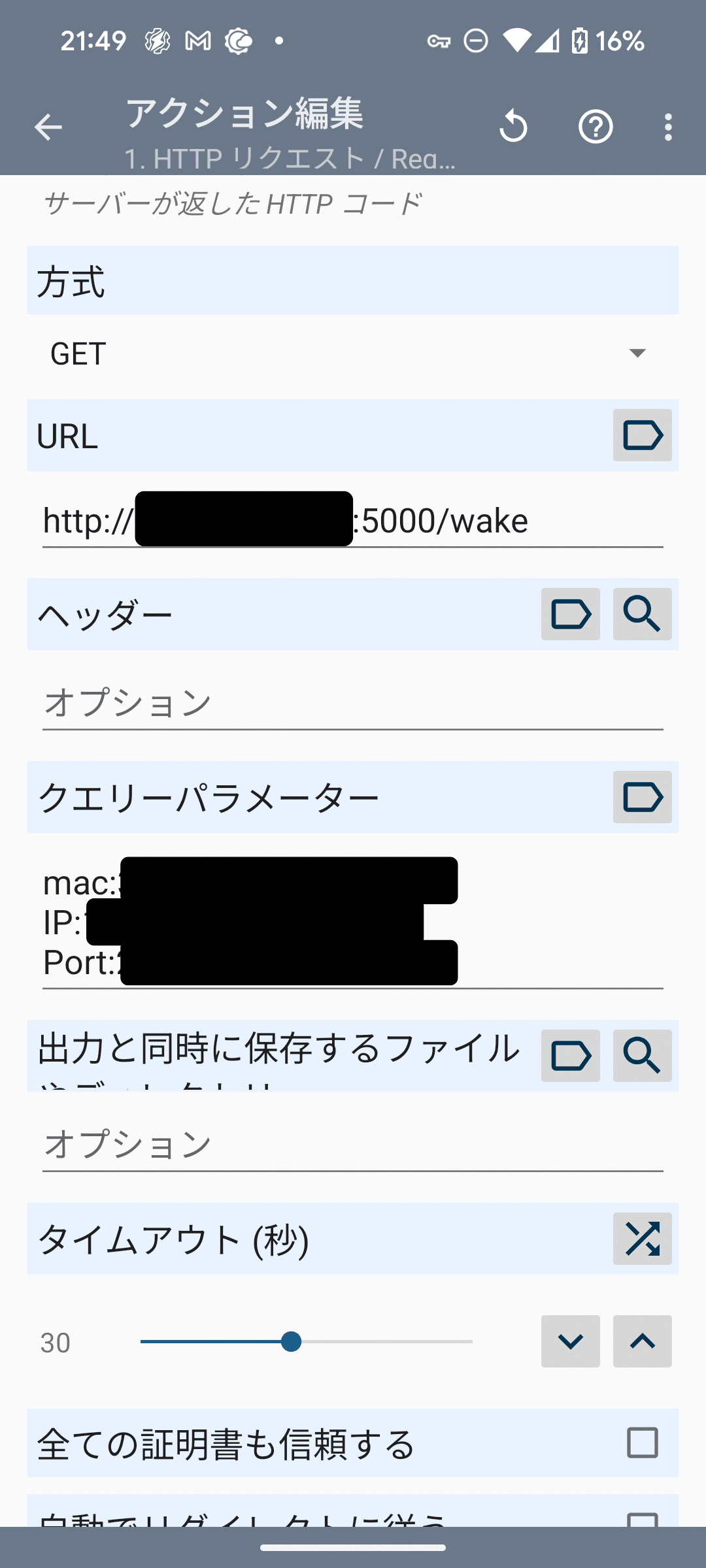
Task: Insert magic text into the URL field
Action: click(x=642, y=435)
